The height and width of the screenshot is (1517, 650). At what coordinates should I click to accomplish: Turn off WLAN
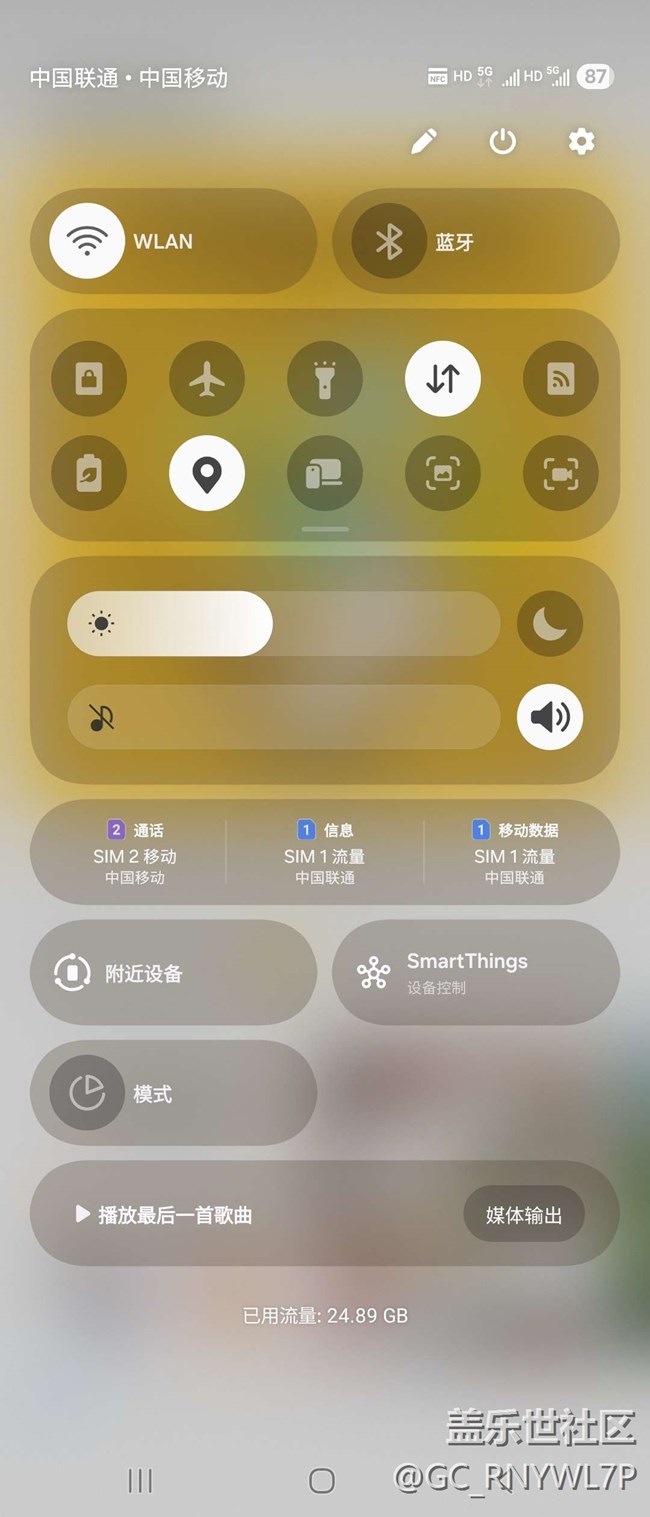click(x=87, y=241)
